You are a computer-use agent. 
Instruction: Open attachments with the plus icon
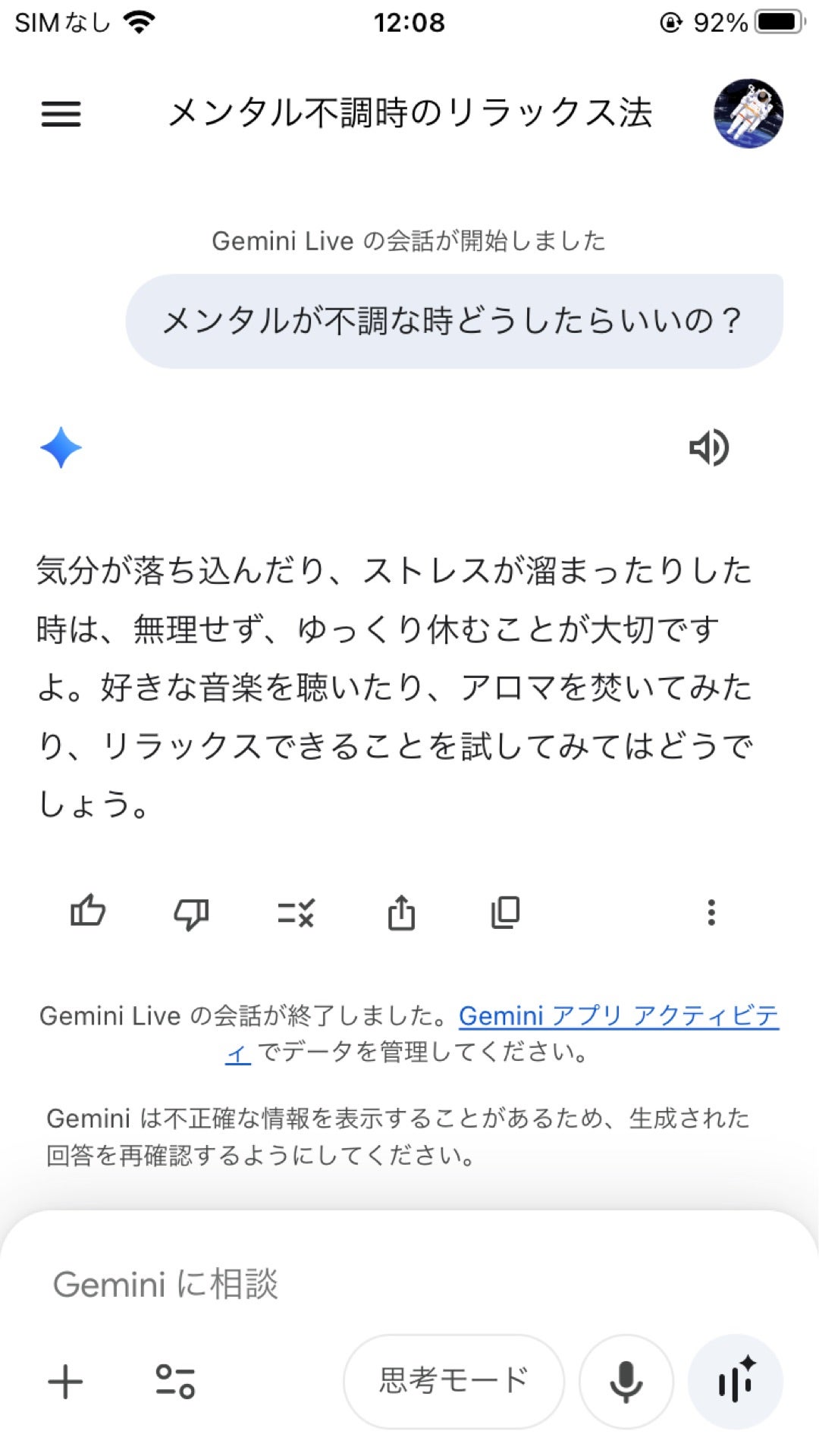coord(64,1380)
